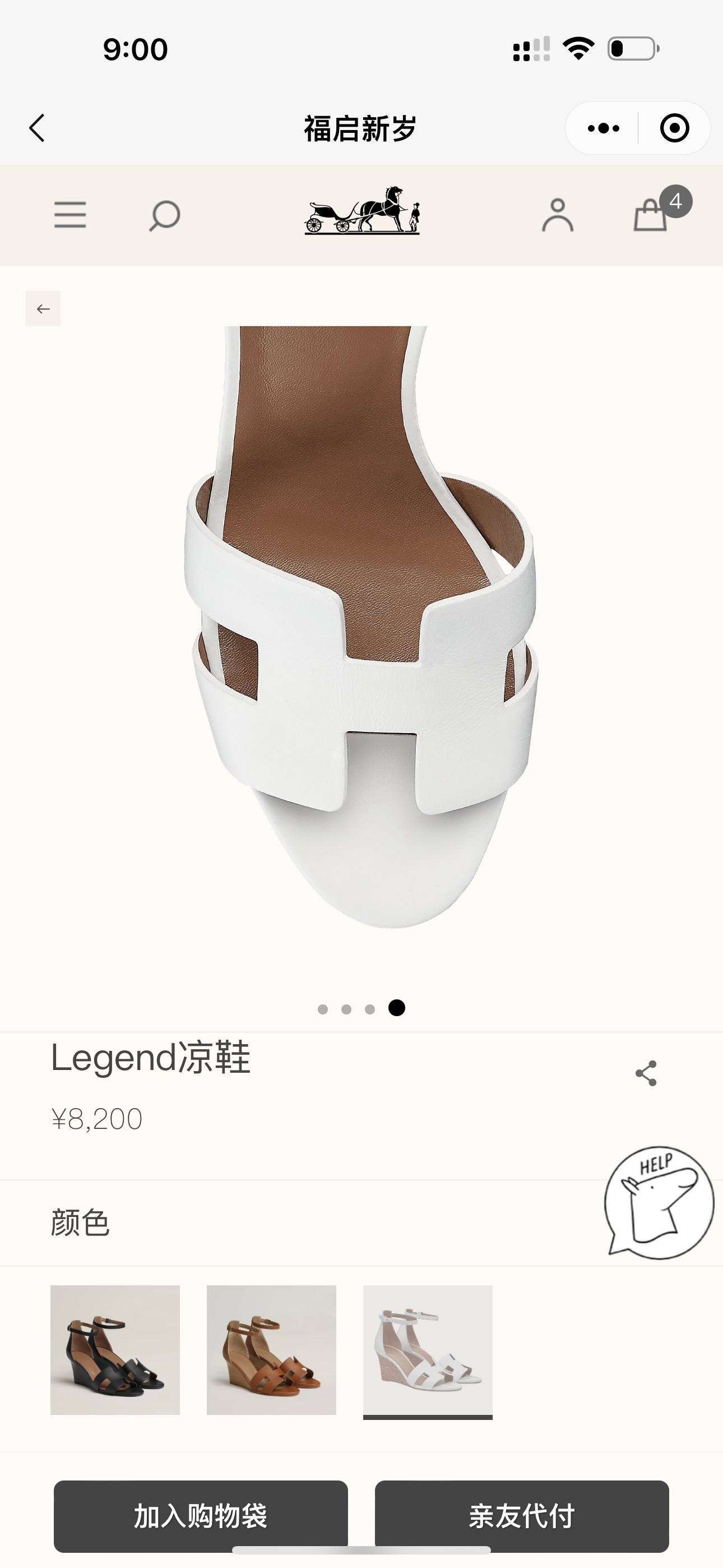Select the white color sandal

428,1349
